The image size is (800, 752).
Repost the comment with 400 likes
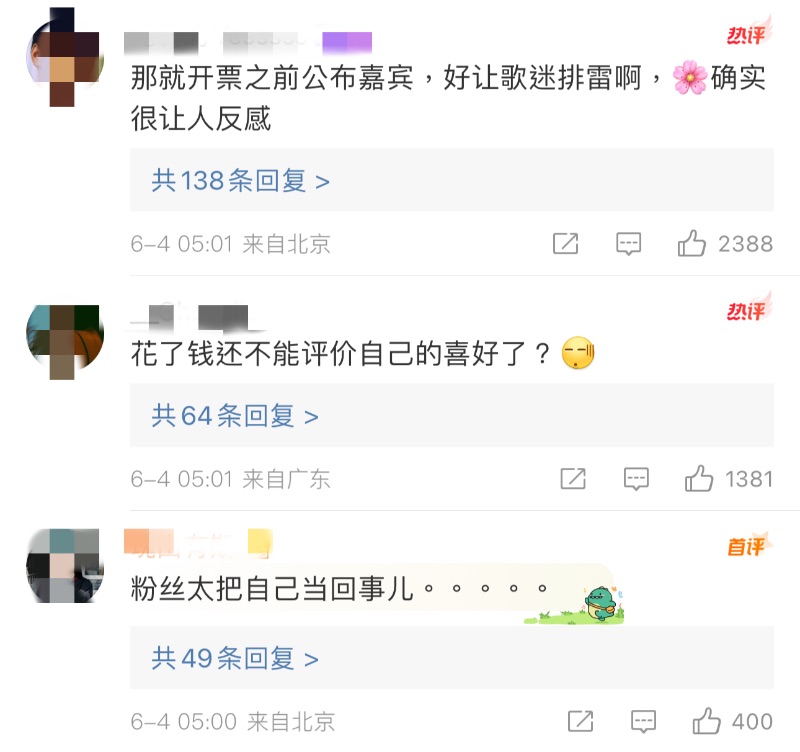tap(581, 721)
